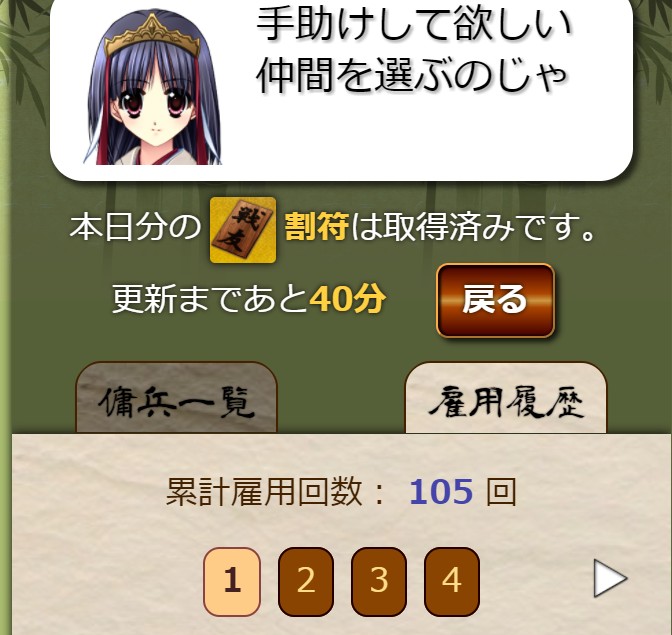This screenshot has width=672, height=635.
Task: Switch to the 傭兵一覧 tab
Action: coord(177,399)
